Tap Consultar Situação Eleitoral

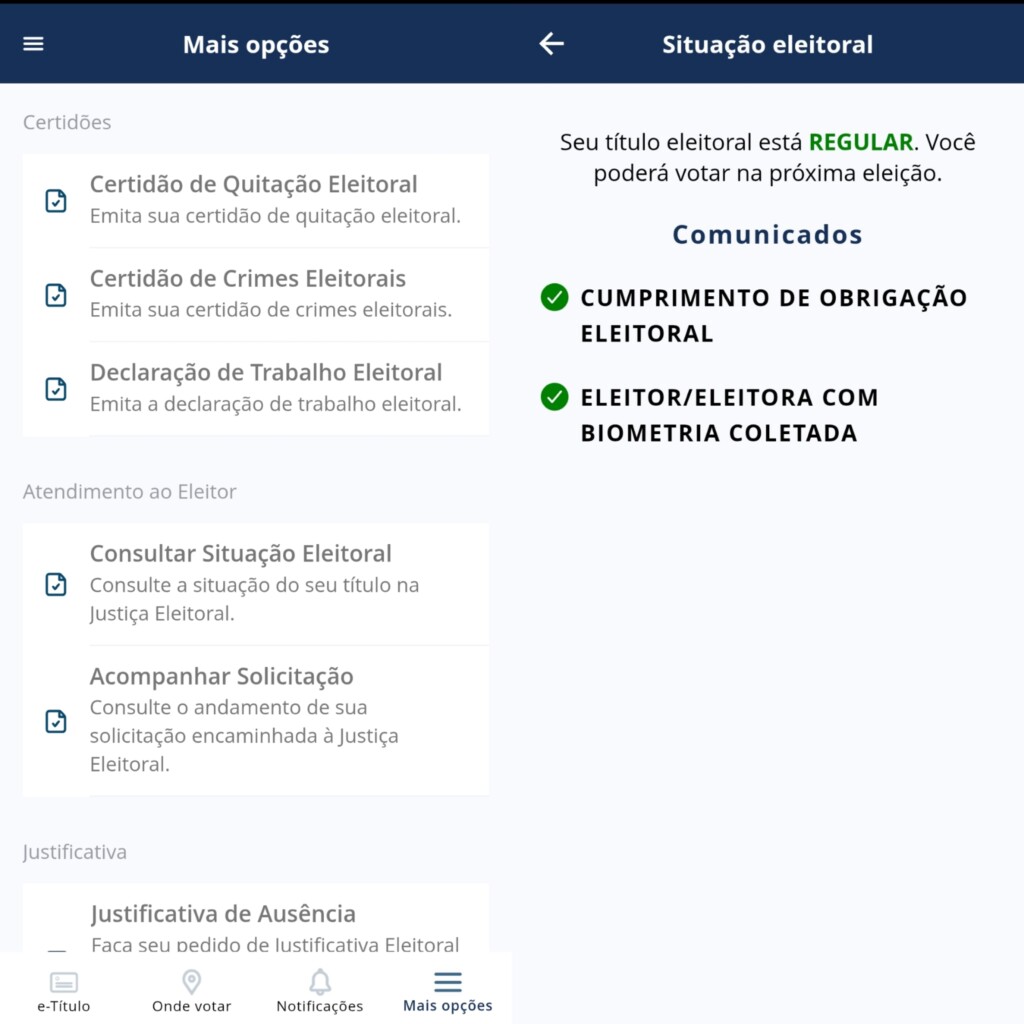pos(255,583)
